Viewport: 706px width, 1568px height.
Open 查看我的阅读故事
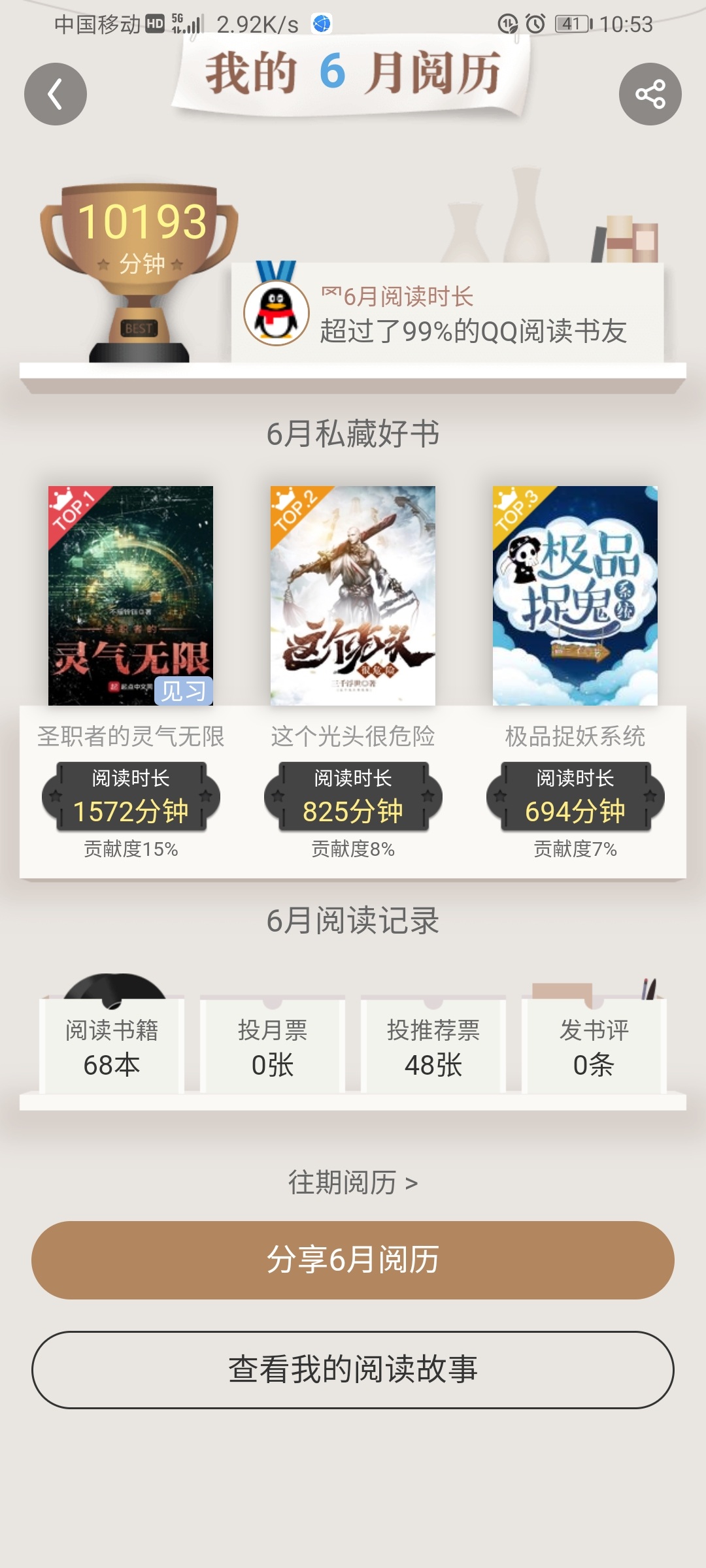click(x=353, y=1369)
